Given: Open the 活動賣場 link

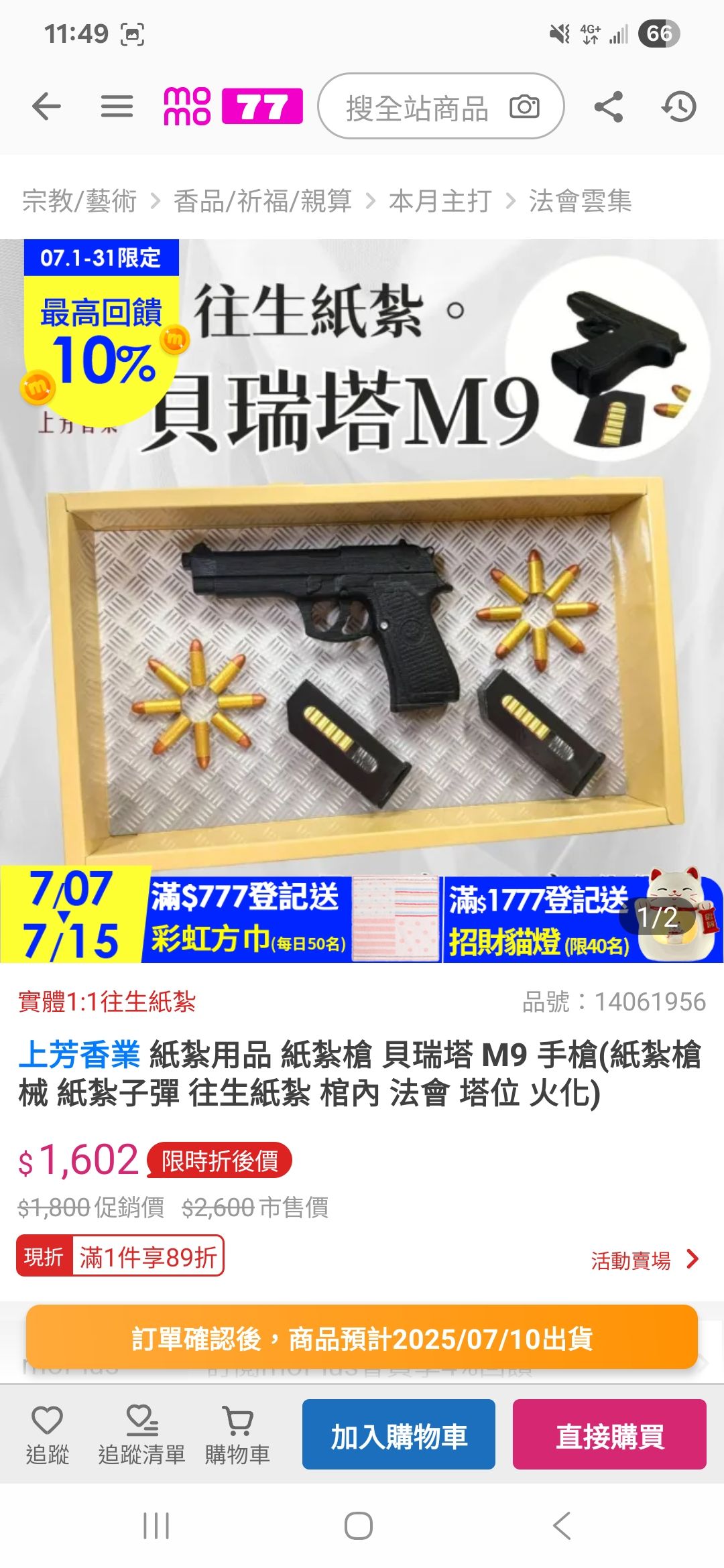Looking at the screenshot, I should tap(645, 1260).
